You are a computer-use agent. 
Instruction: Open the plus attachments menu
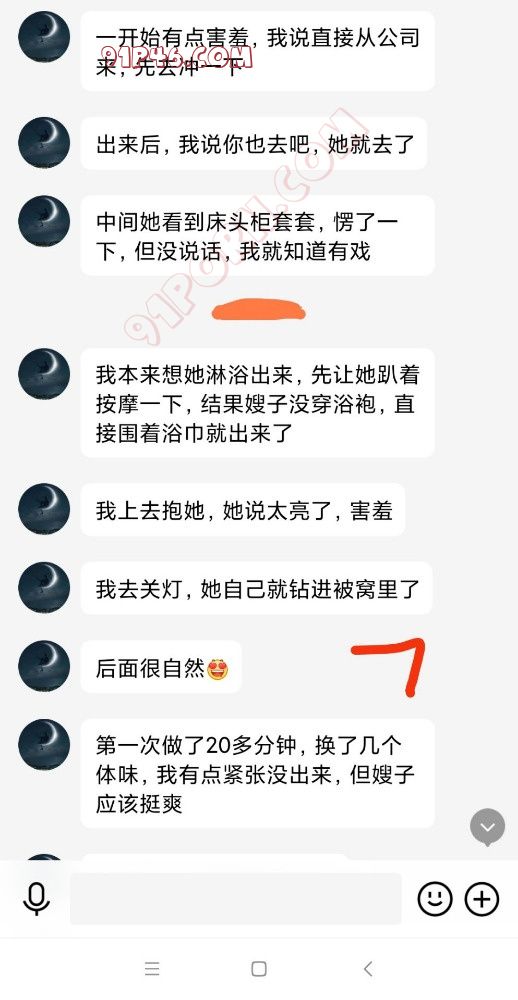(482, 899)
